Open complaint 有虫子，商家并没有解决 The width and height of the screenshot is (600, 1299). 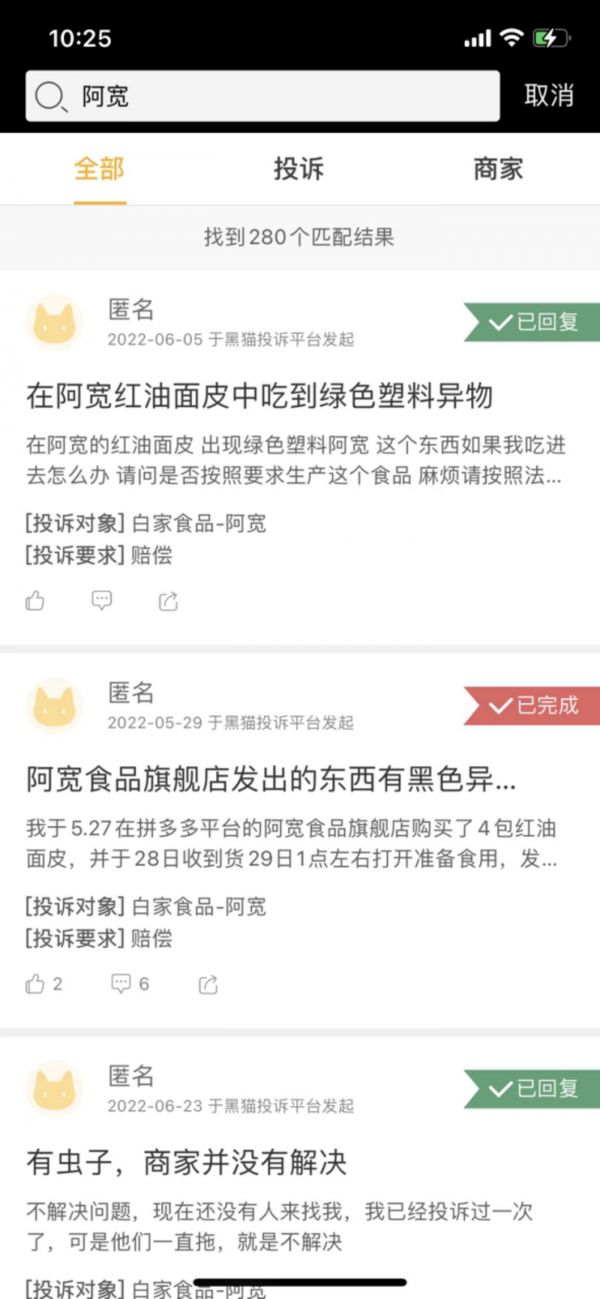[x=186, y=1163]
